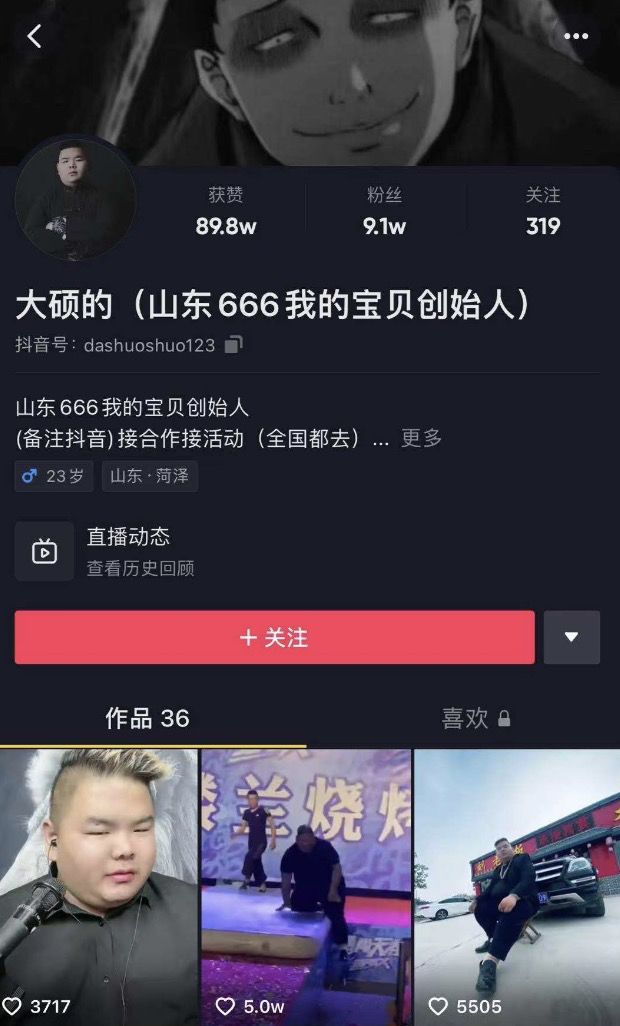Open the video with 3717 likes
The image size is (620, 1026).
click(x=98, y=885)
